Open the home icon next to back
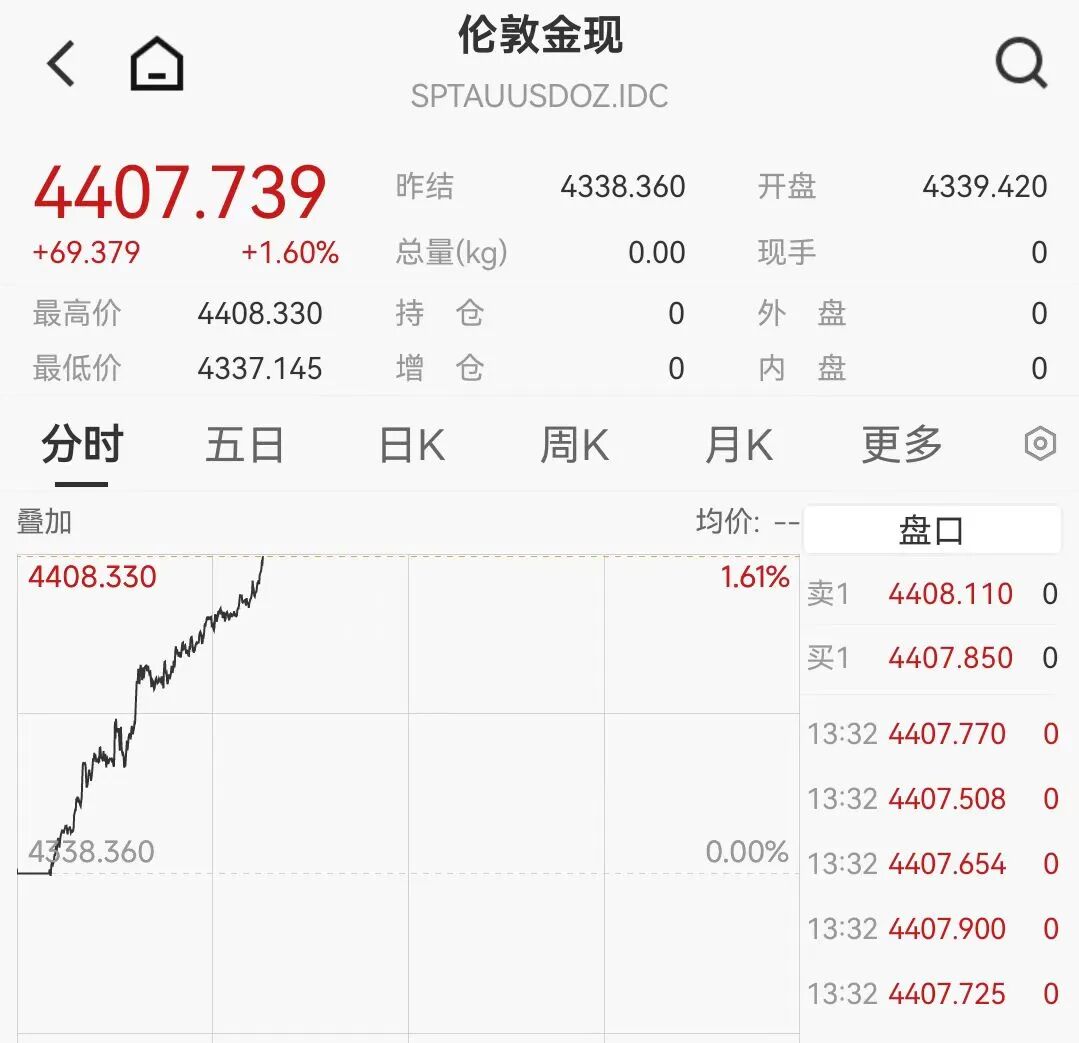Image resolution: width=1079 pixels, height=1043 pixels. [157, 65]
